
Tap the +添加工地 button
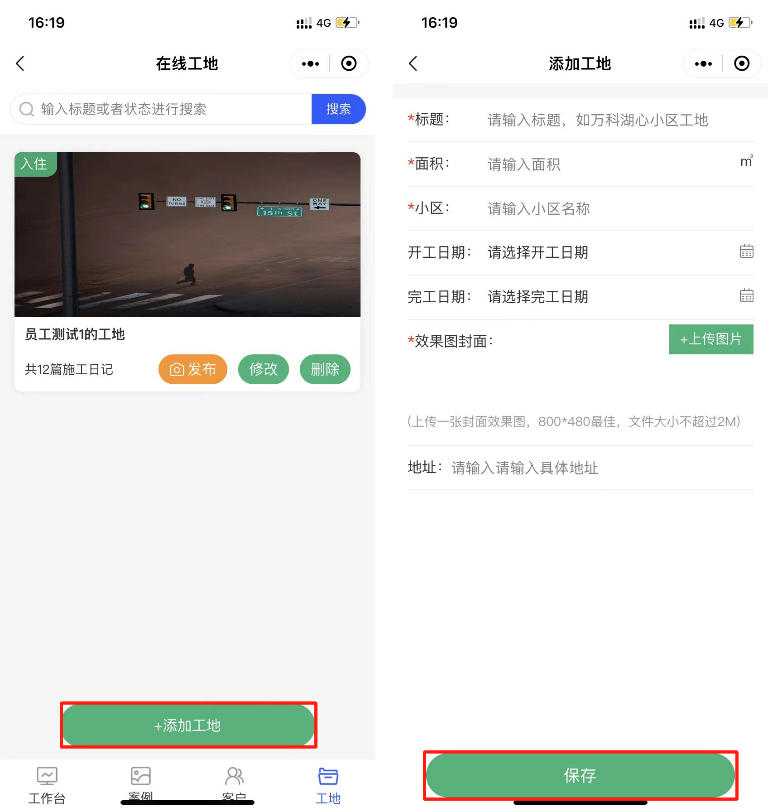tap(188, 726)
